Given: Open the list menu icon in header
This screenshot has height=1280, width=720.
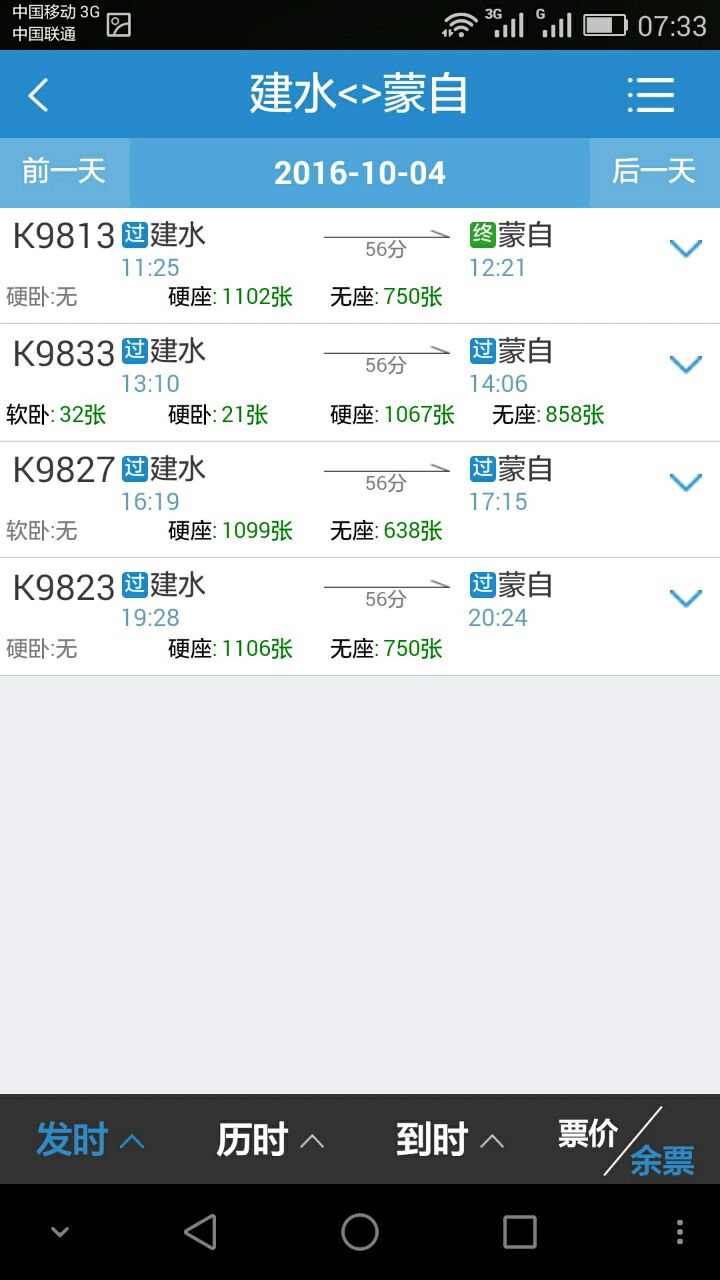Looking at the screenshot, I should point(651,95).
